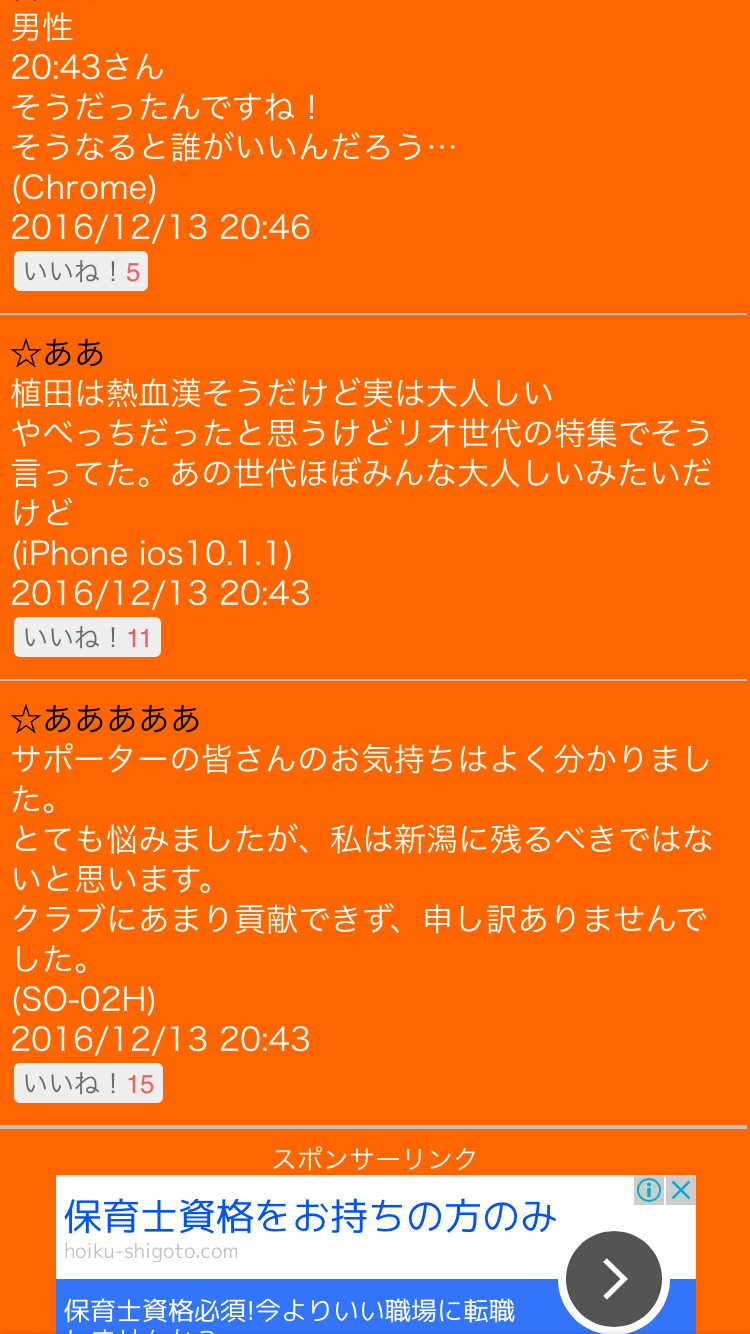Tap いいね! on the SO-02H comment
This screenshot has height=1334, width=750.
(88, 1084)
